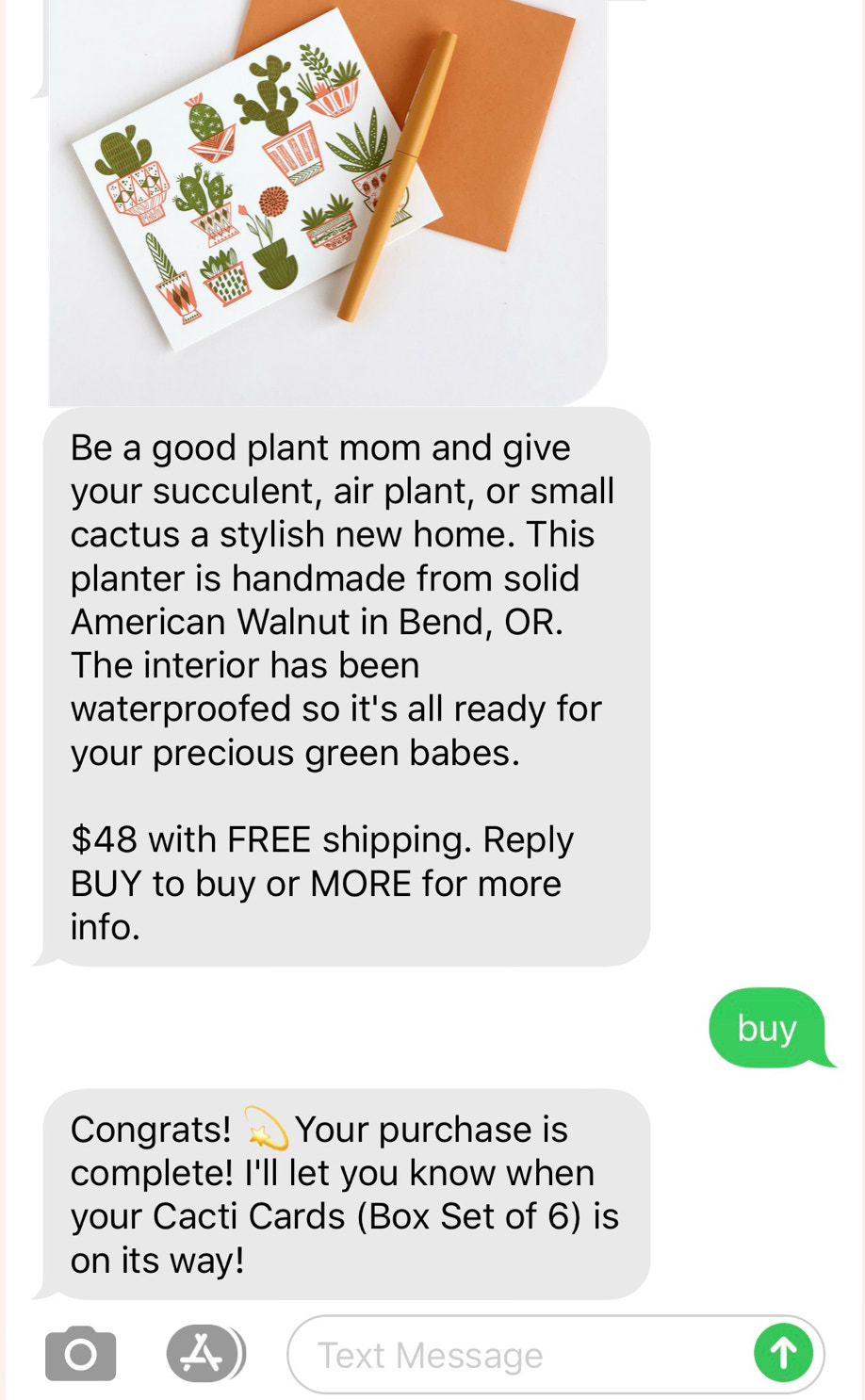Select the camera shutter glyph inside the camera button
The width and height of the screenshot is (865, 1400).
tap(80, 1353)
